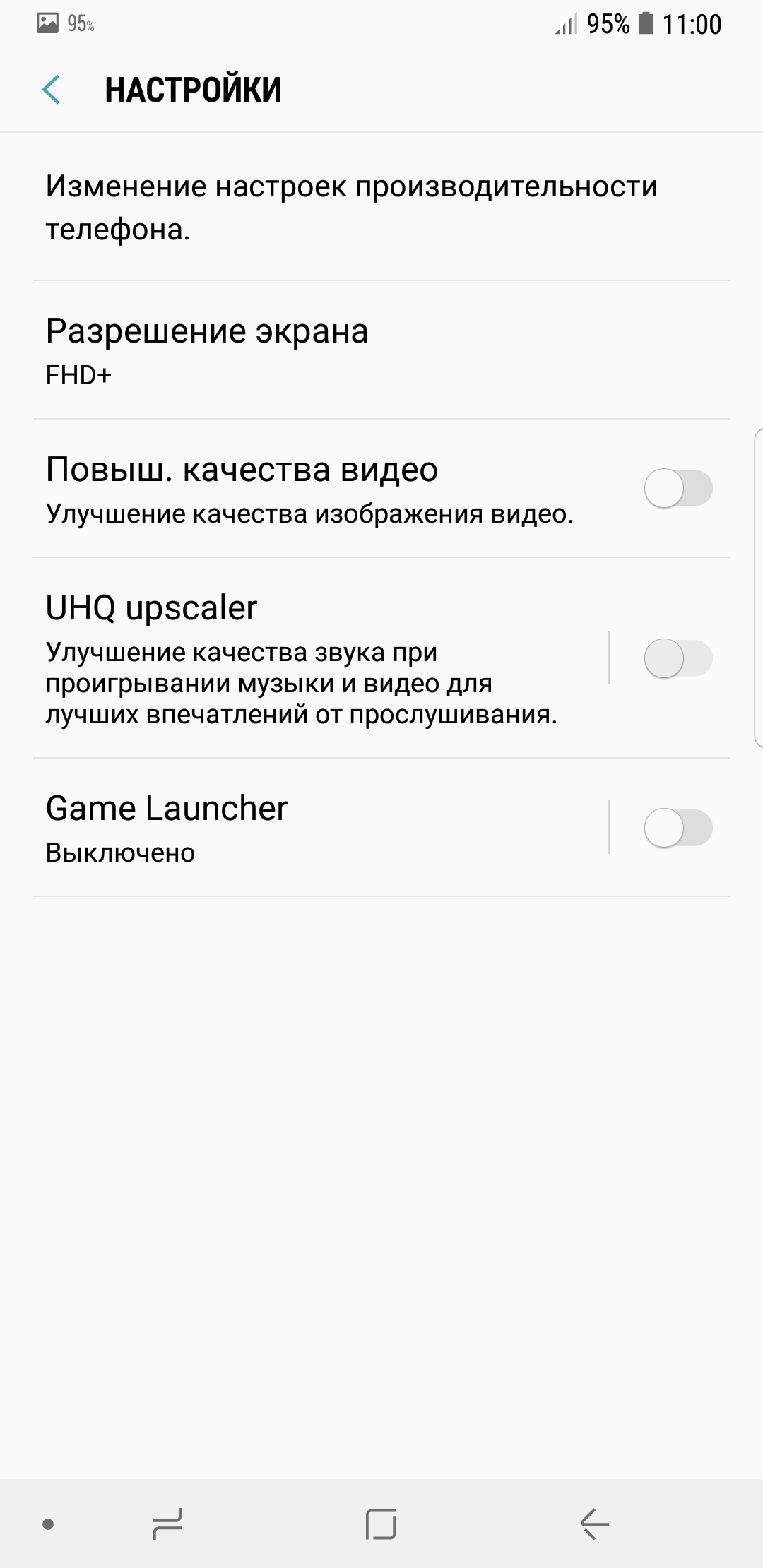Open Разрешение экрана setting
Screen dimensions: 763x1568
381,350
